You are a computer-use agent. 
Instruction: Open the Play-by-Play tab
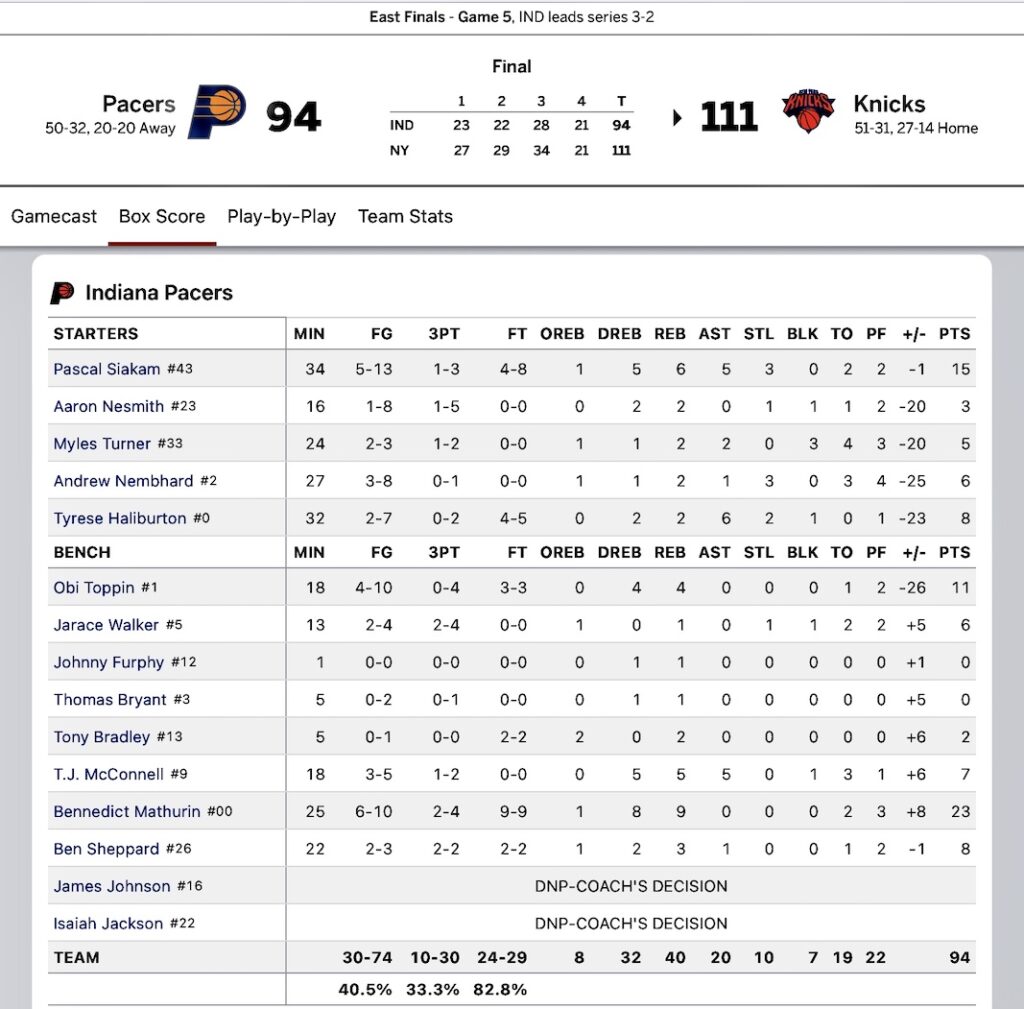281,216
